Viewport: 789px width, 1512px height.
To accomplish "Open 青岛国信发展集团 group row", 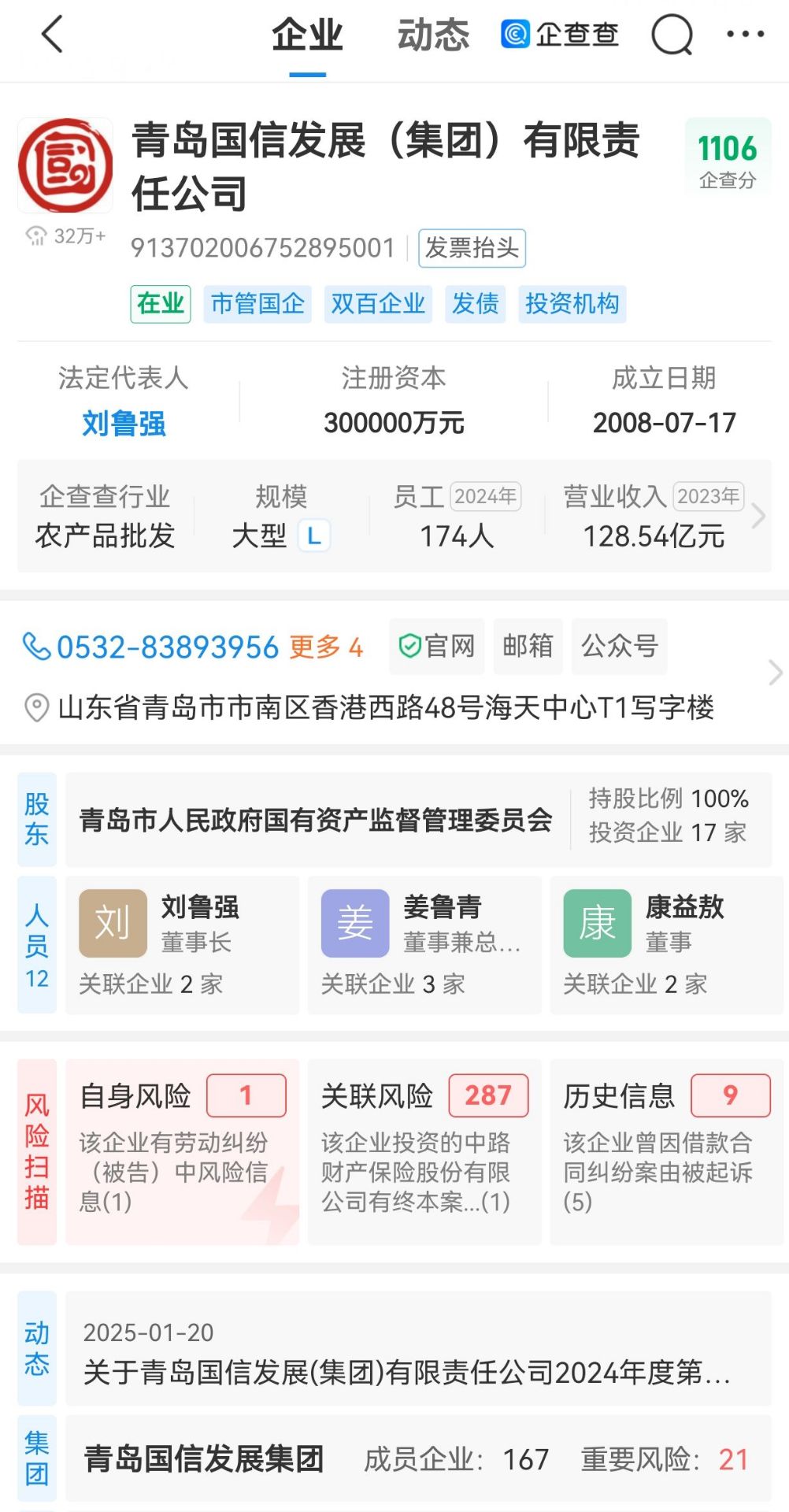I will click(418, 1458).
